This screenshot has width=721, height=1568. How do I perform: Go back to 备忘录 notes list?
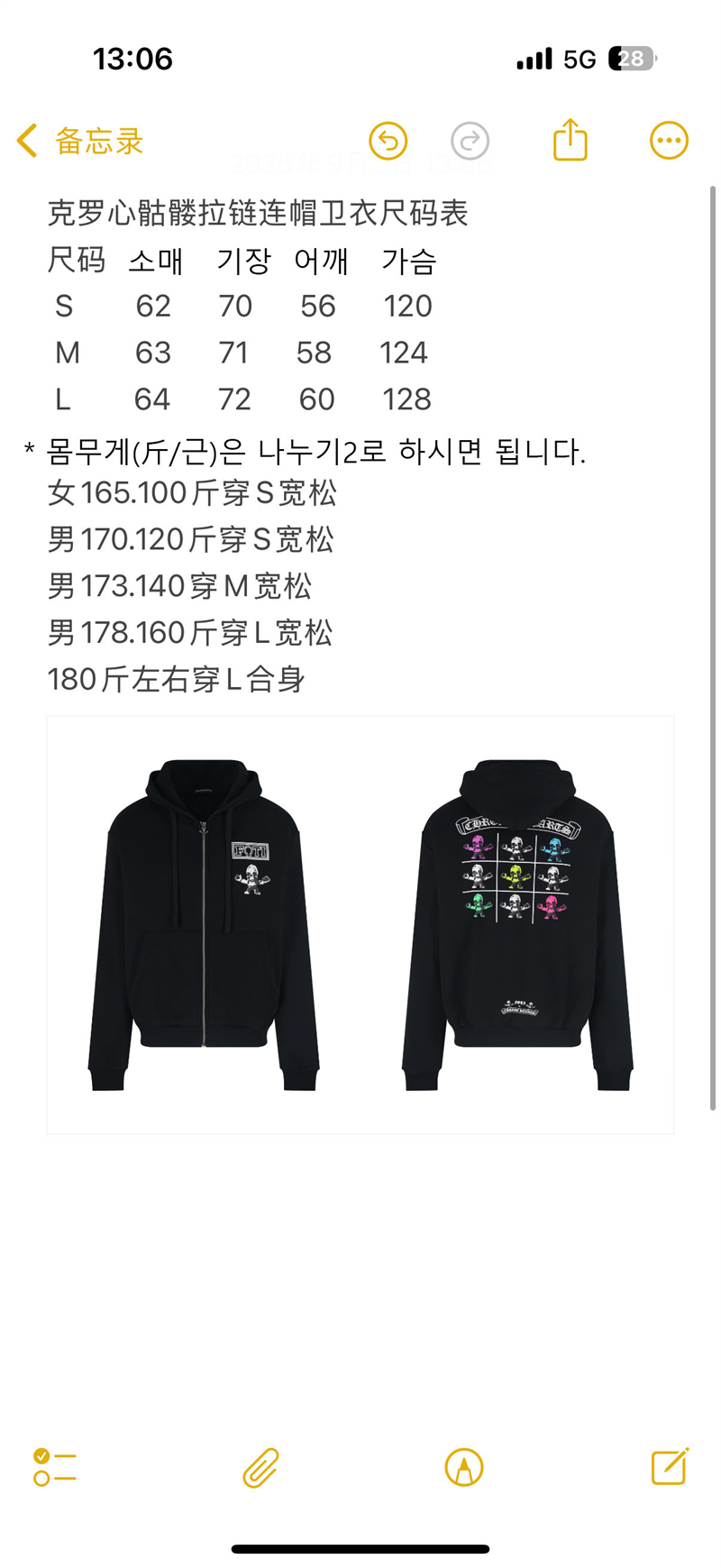coord(79,142)
